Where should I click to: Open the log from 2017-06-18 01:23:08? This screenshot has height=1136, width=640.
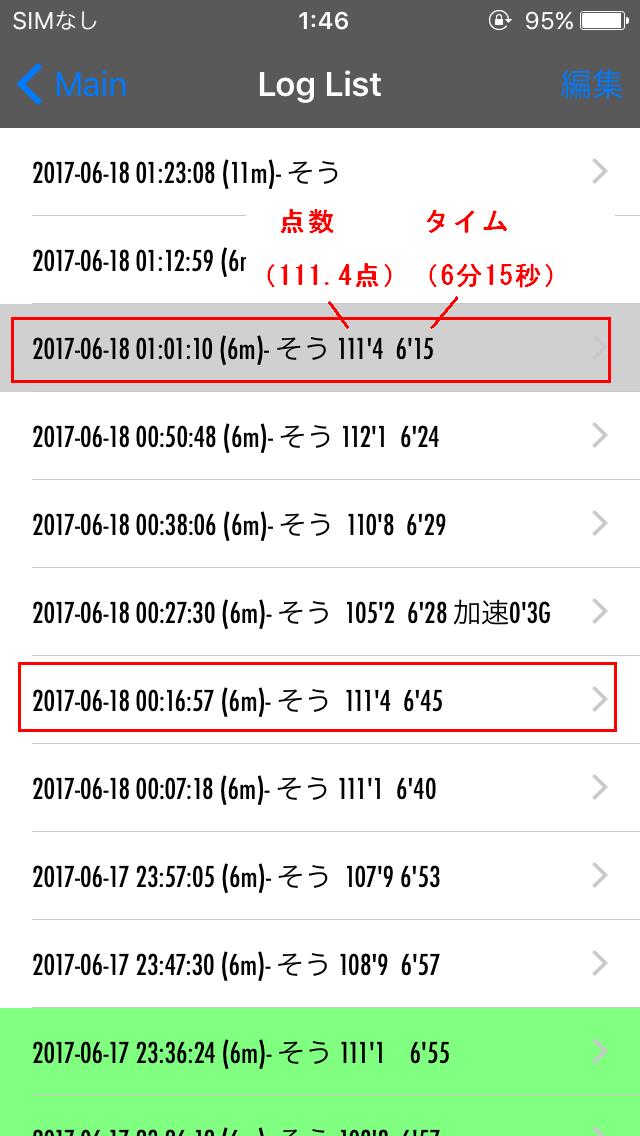[x=320, y=172]
